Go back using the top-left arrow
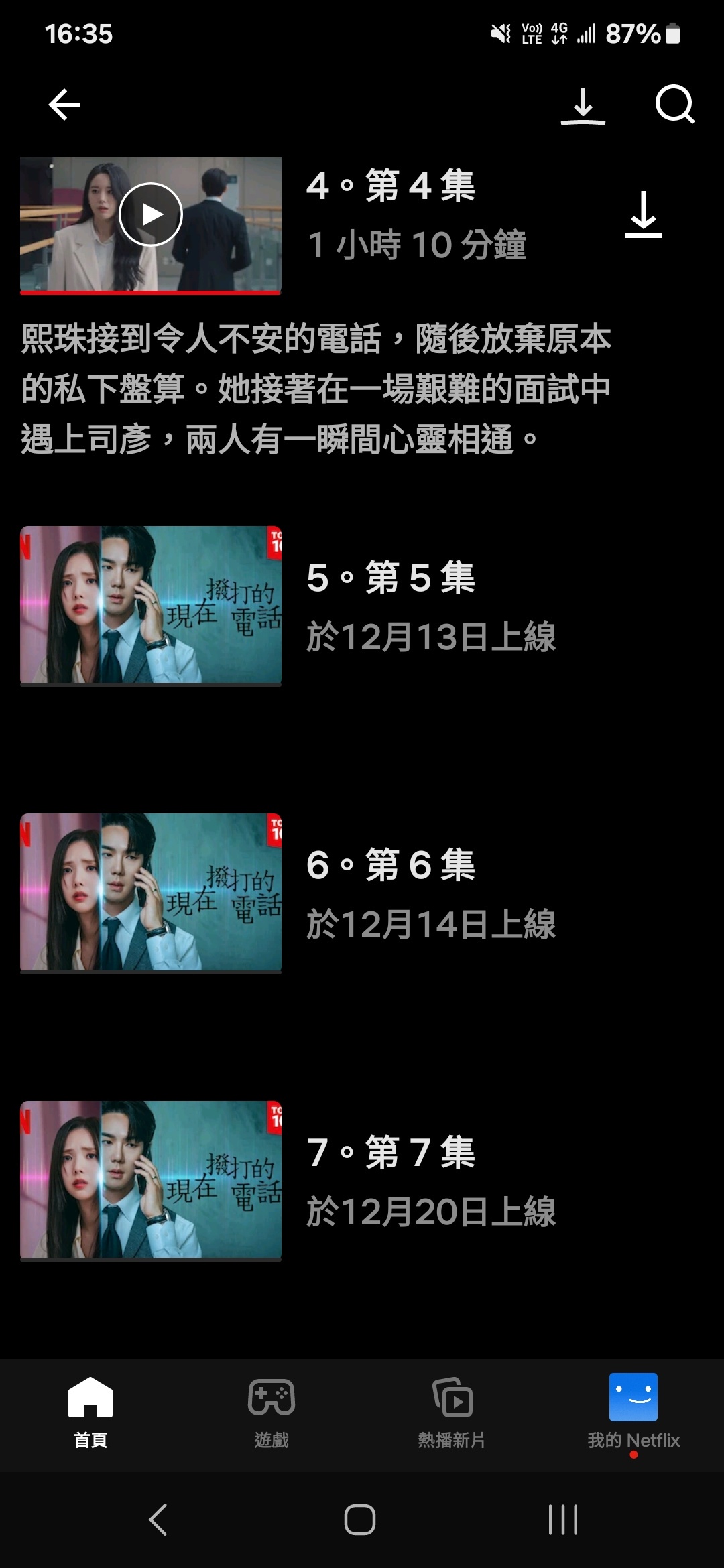724x1568 pixels. 64,105
